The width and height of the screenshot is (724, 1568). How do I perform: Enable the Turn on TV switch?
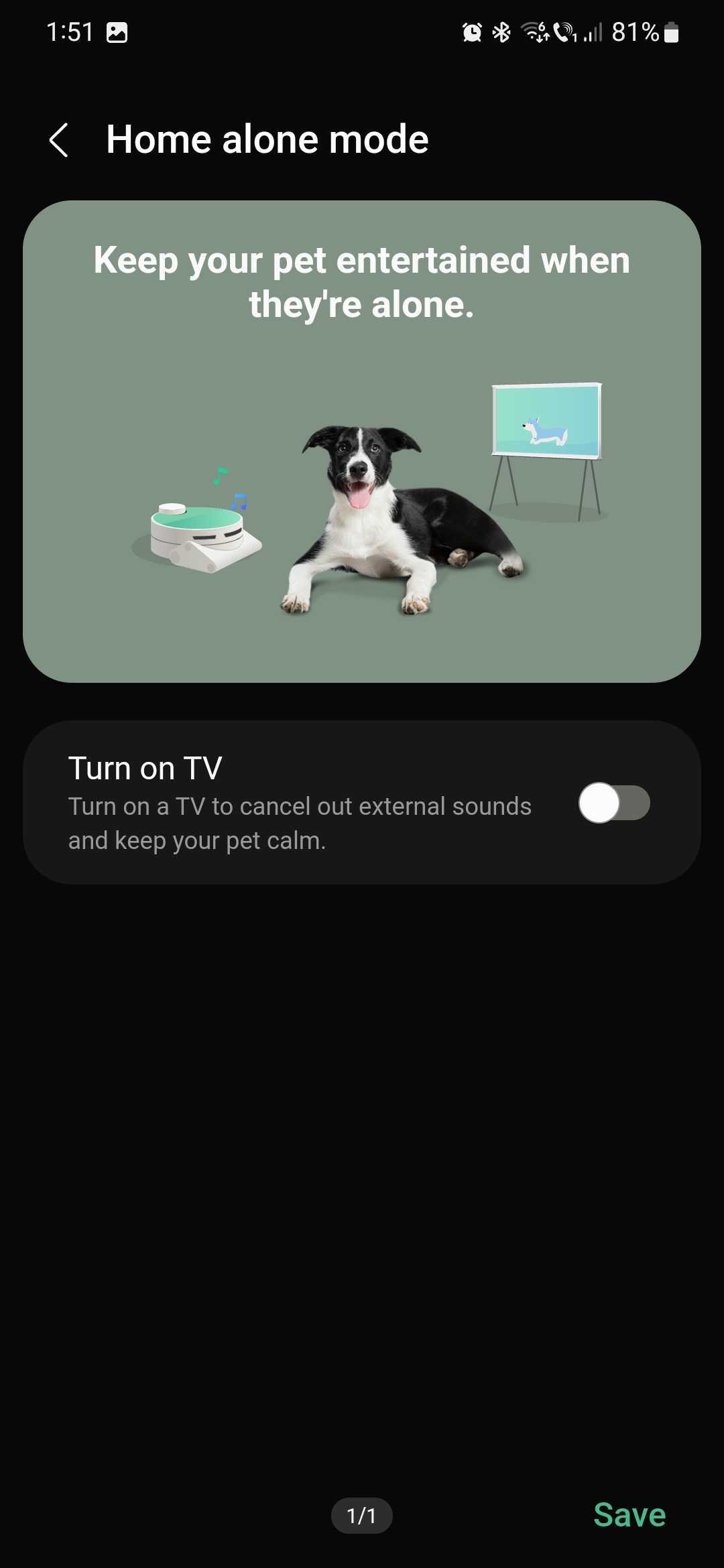pos(614,803)
